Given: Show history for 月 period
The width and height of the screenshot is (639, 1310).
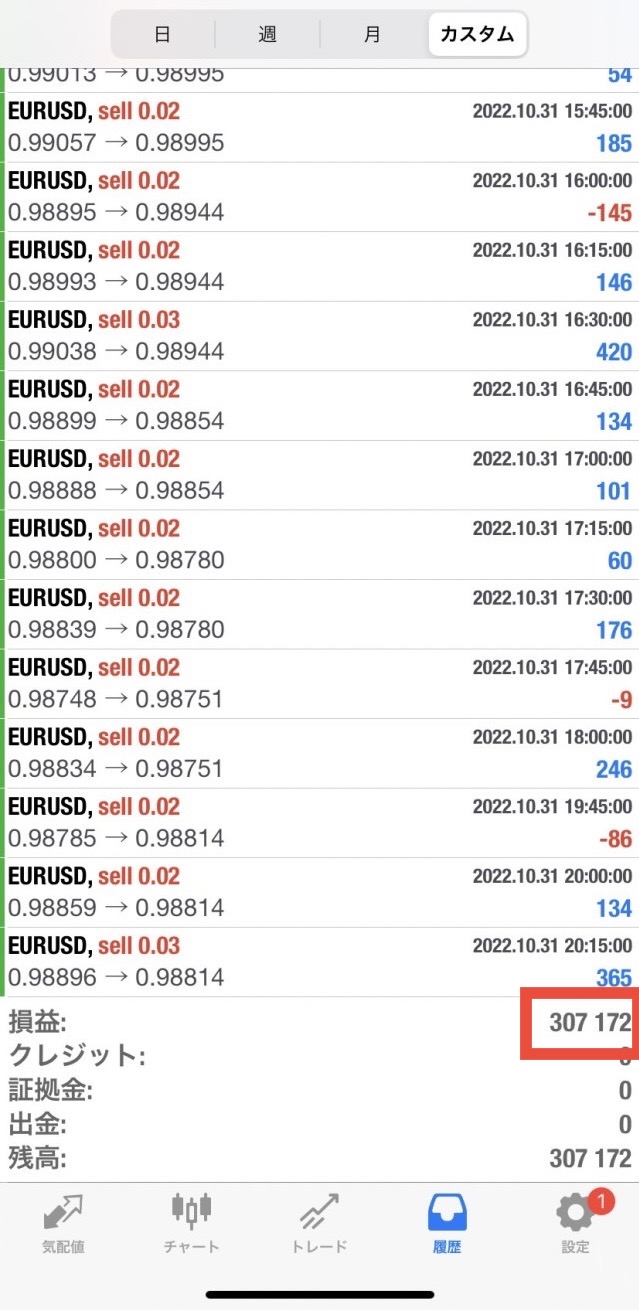Looking at the screenshot, I should pyautogui.click(x=372, y=35).
